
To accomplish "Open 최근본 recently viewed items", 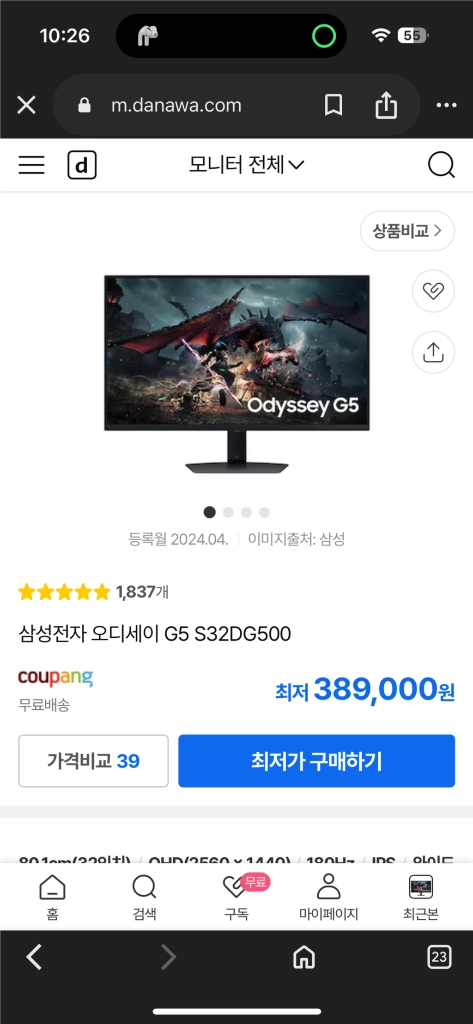I will coord(421,897).
